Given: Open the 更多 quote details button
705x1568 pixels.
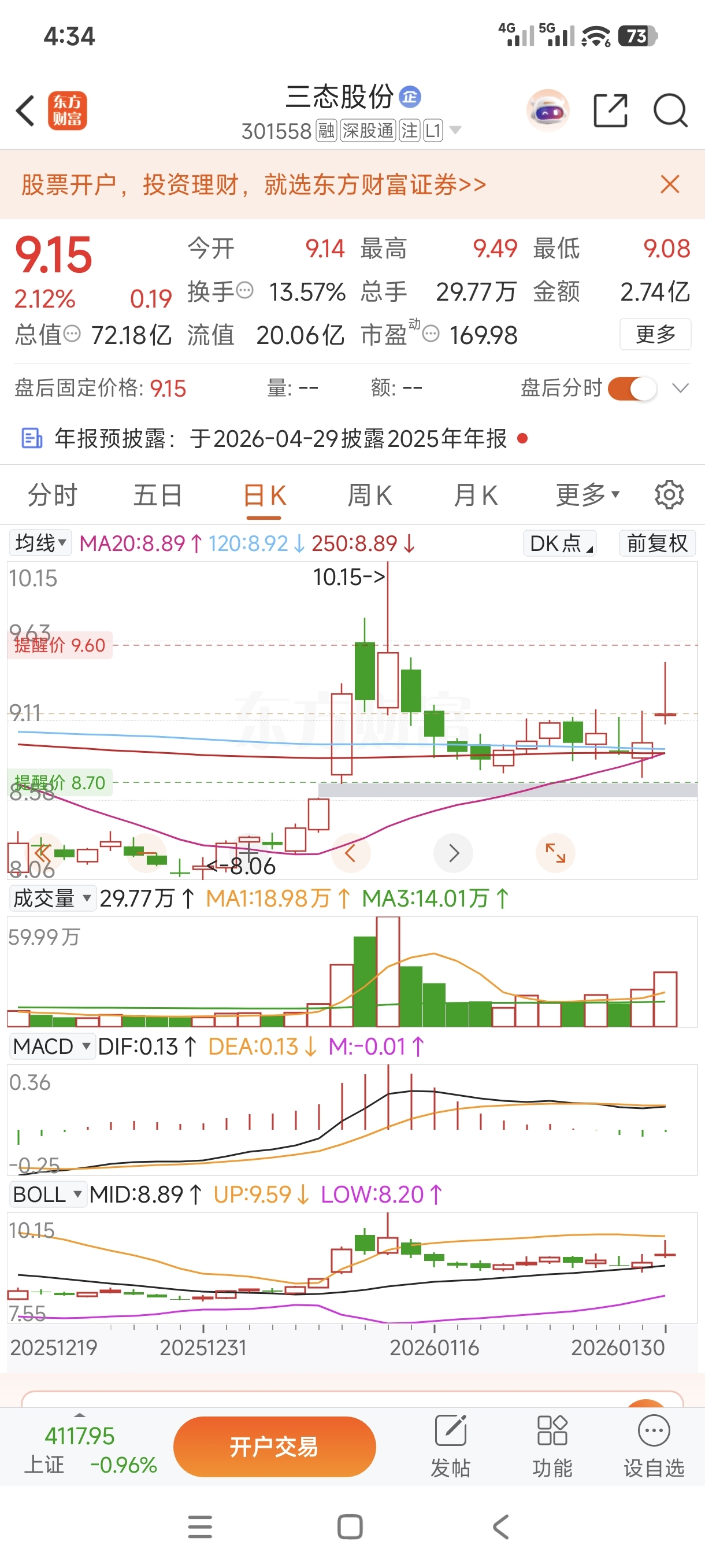Looking at the screenshot, I should click(x=655, y=334).
